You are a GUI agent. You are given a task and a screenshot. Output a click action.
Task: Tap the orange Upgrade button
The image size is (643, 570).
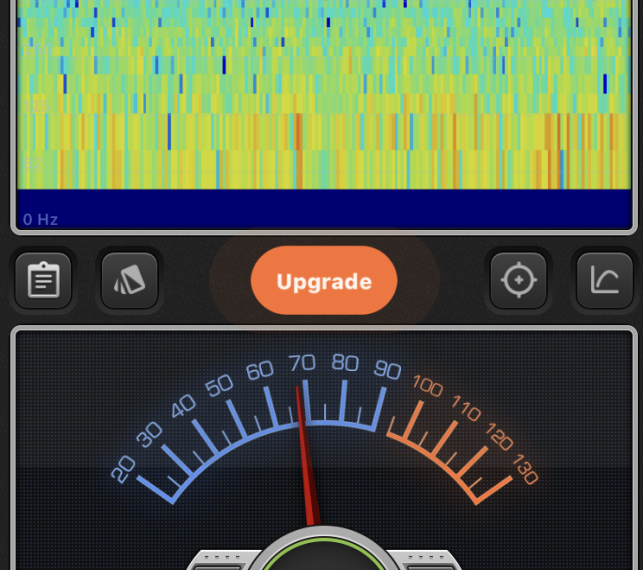coord(324,281)
